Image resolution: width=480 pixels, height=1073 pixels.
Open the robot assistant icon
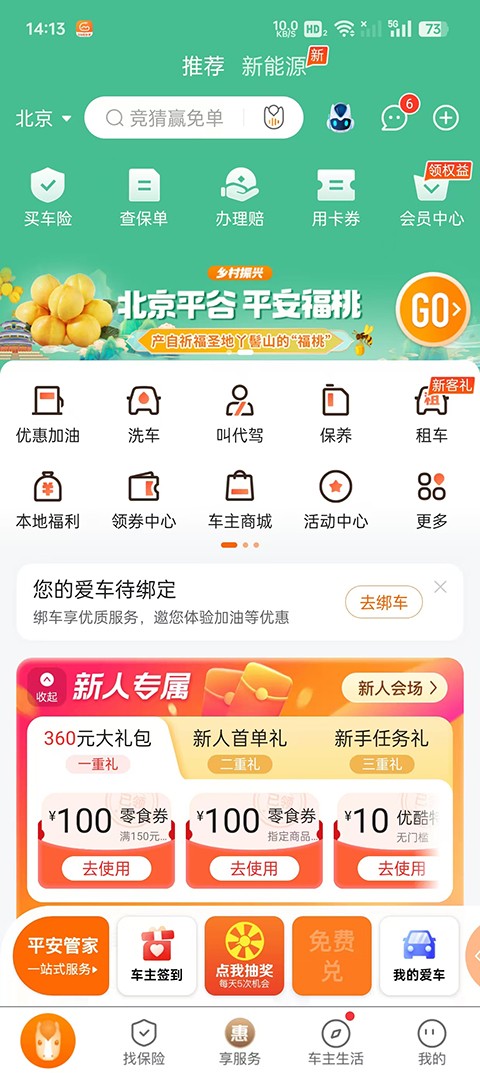[x=340, y=118]
